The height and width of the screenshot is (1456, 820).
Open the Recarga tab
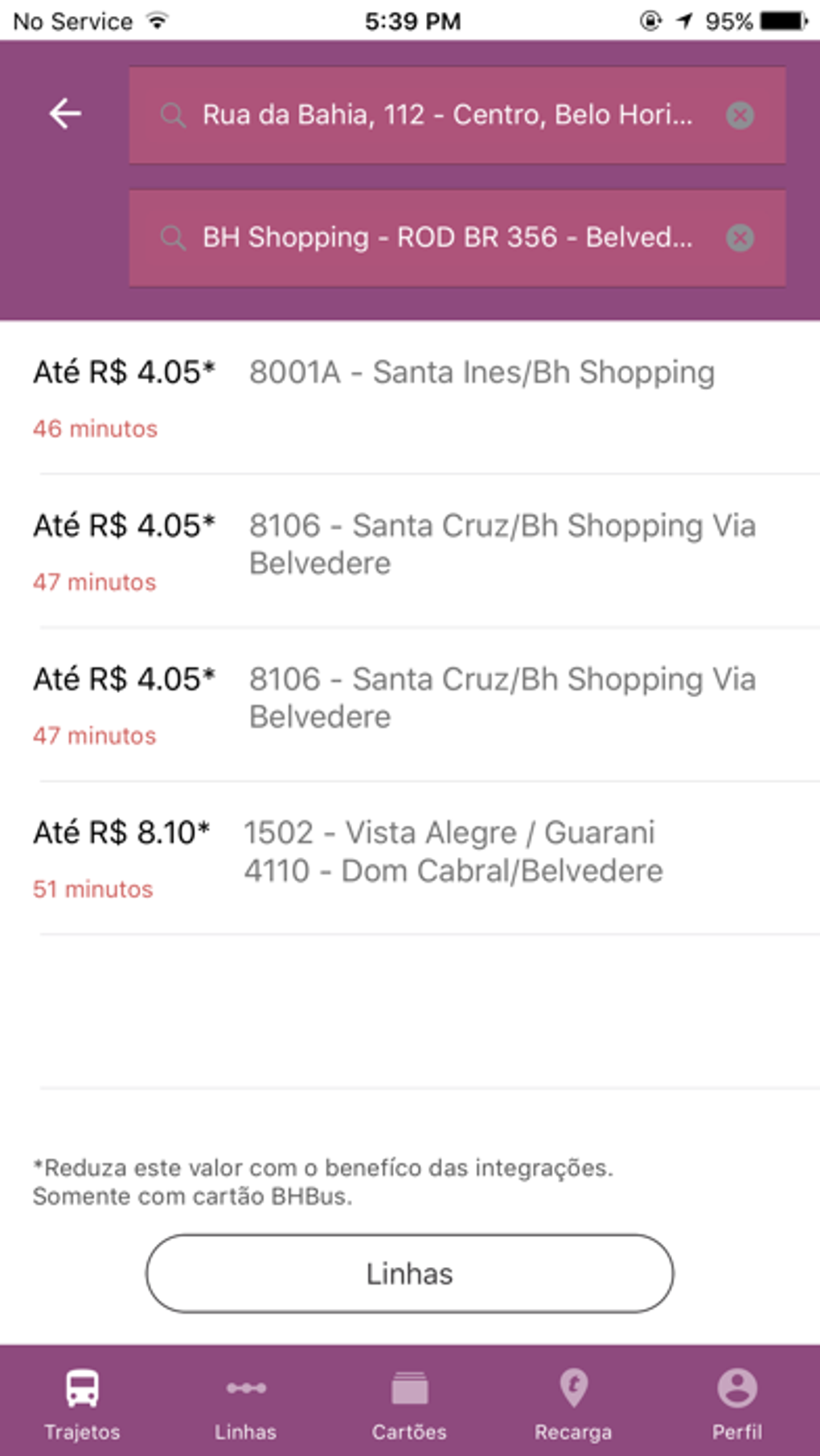click(x=573, y=1403)
